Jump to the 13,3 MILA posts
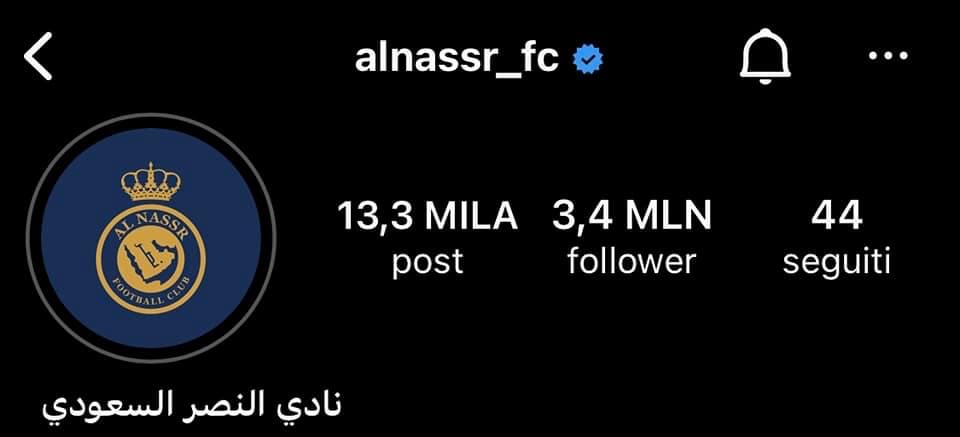Viewport: 960px width, 437px height. click(x=427, y=237)
